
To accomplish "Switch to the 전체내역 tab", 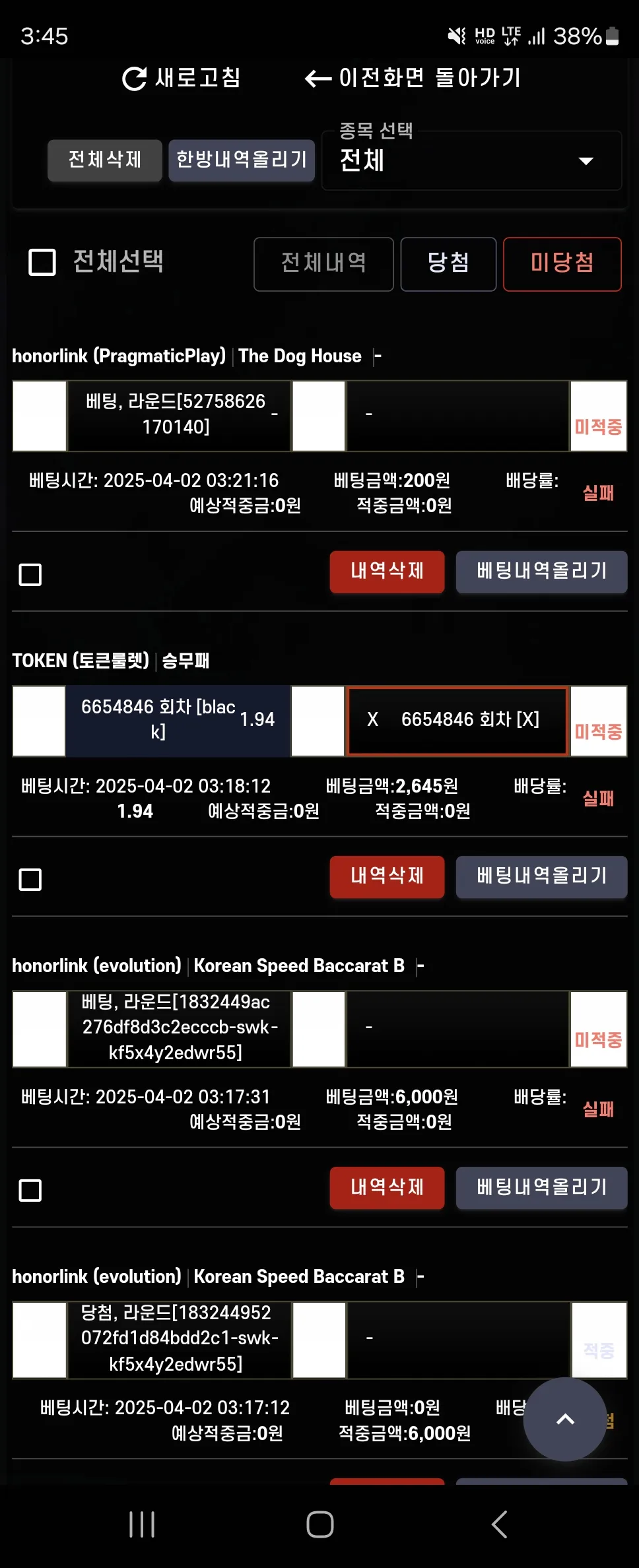I will pos(323,264).
